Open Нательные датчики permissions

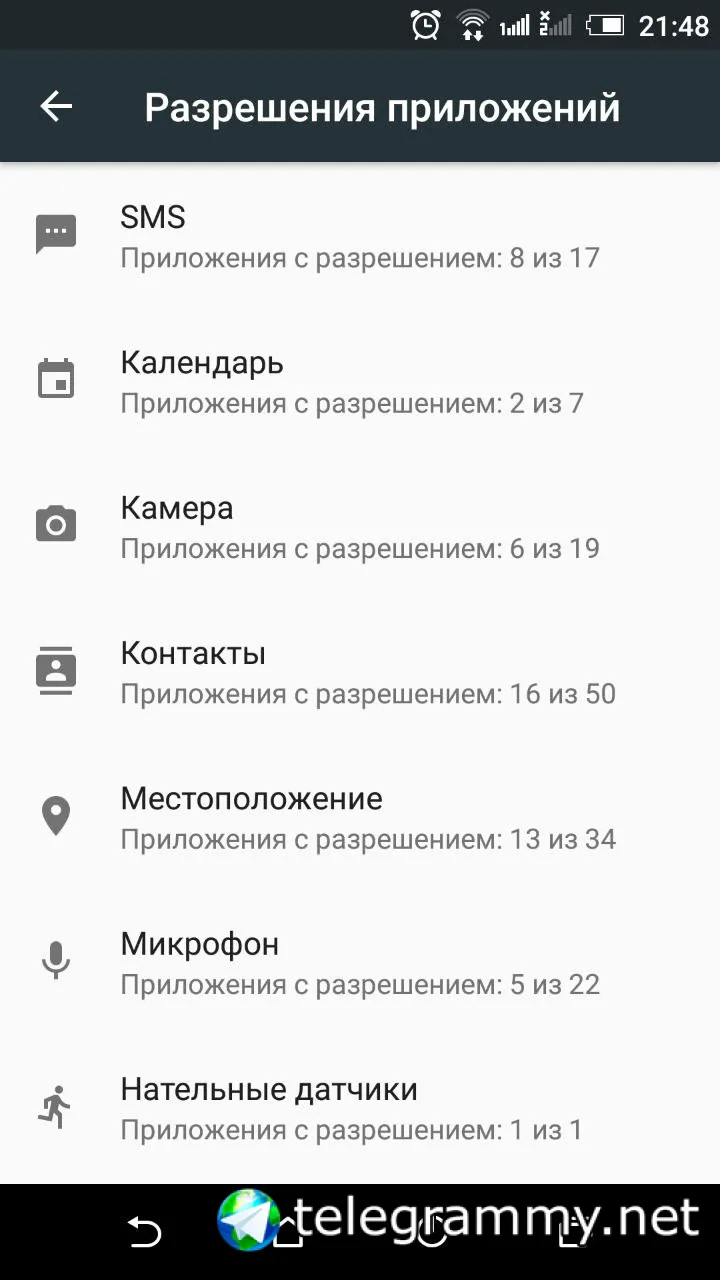[x=360, y=1108]
